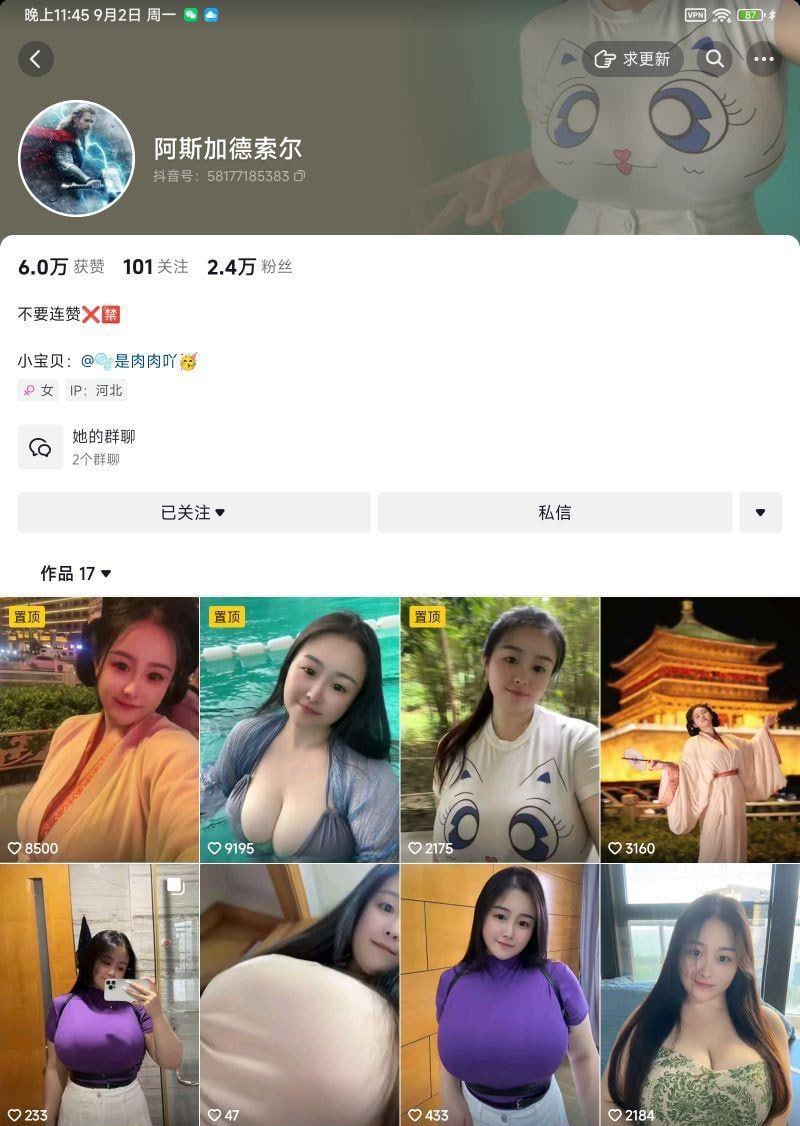
Task: Open the three-dot overflow menu
Action: (764, 59)
